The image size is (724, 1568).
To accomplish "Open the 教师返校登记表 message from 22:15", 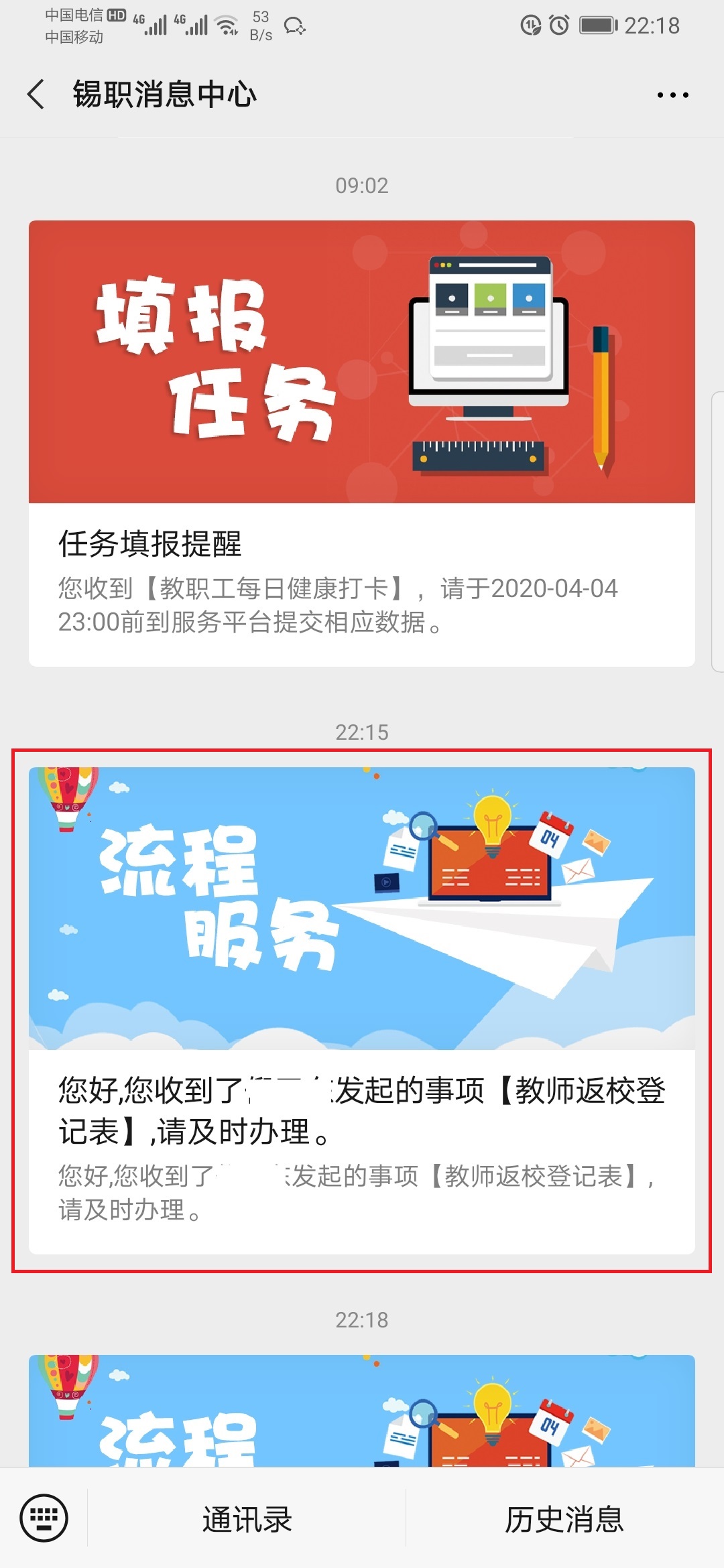I will 361,1010.
